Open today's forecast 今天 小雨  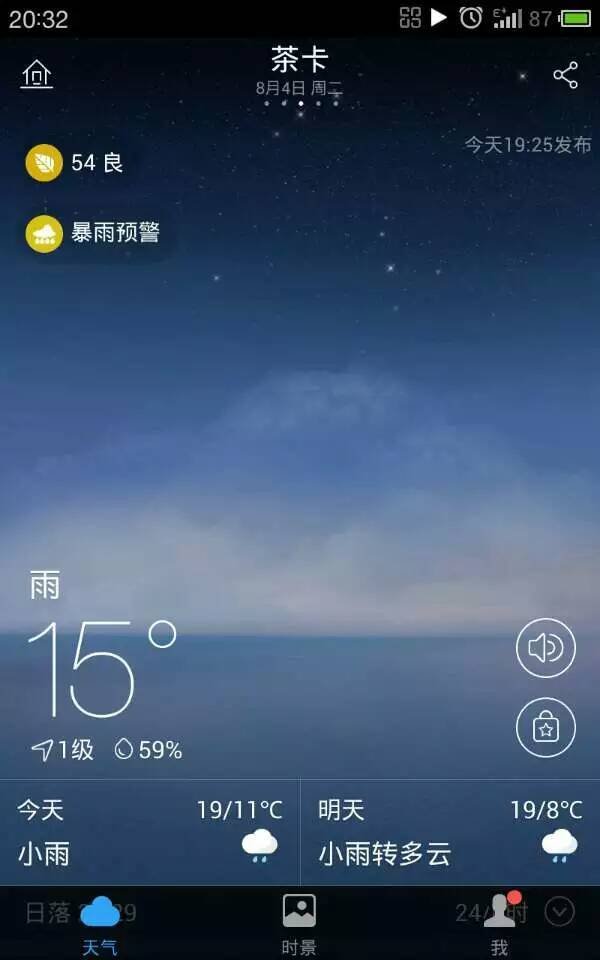pos(150,832)
